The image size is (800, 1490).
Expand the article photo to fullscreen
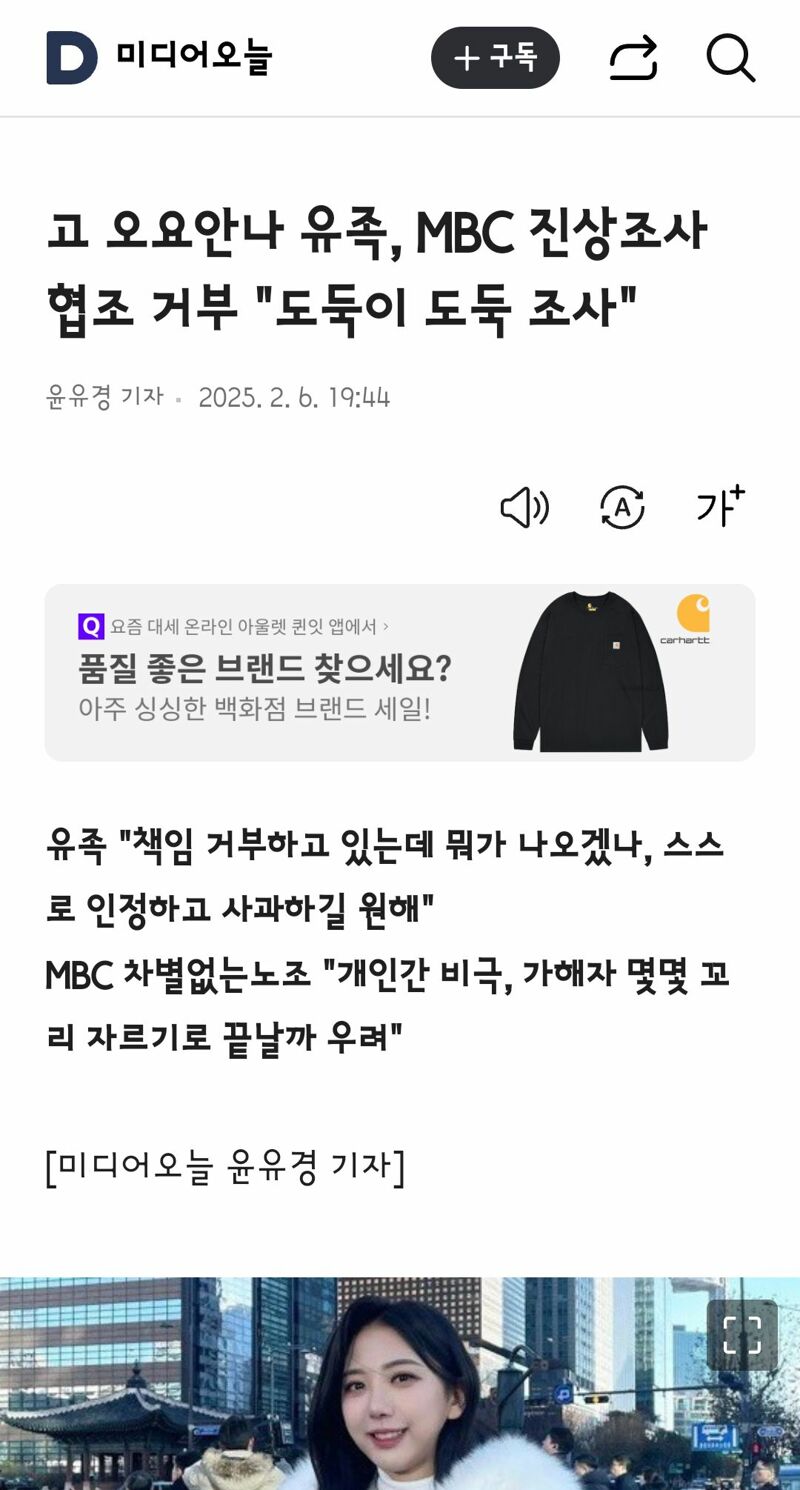click(742, 1335)
